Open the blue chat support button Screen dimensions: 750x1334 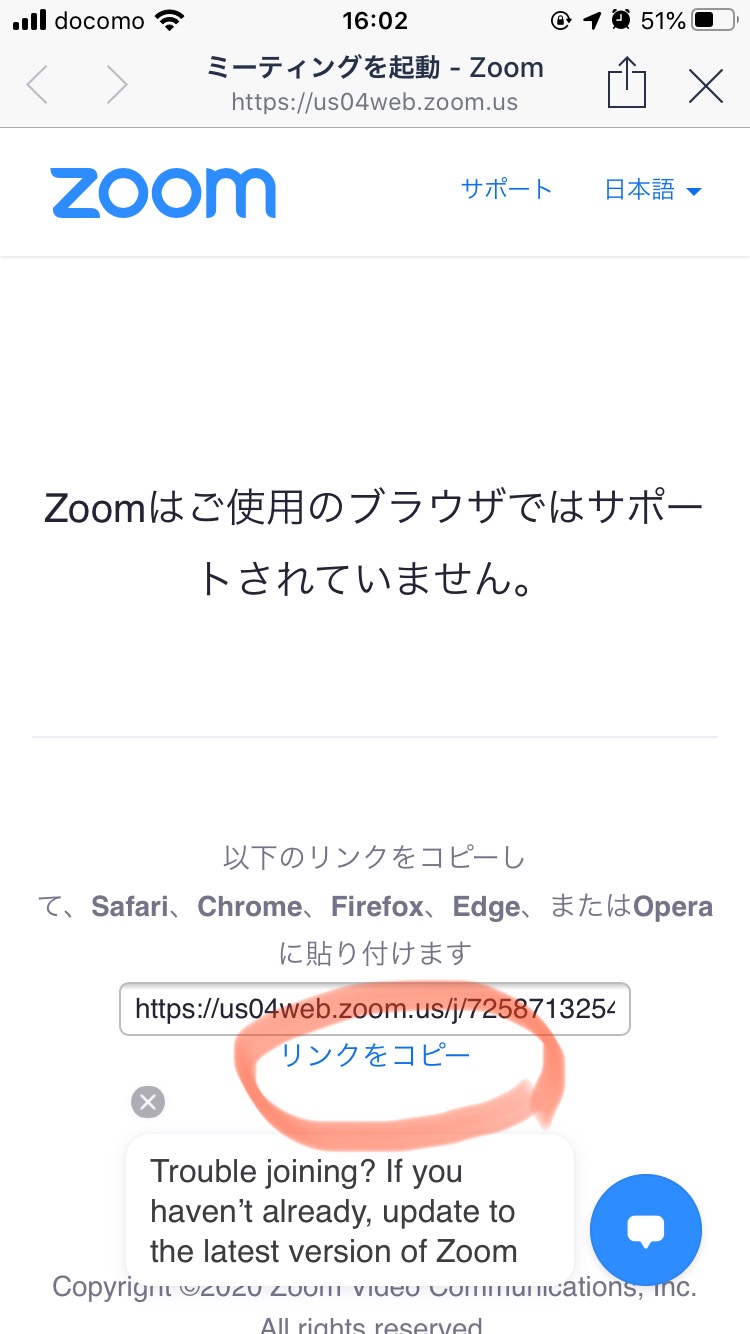[646, 1229]
